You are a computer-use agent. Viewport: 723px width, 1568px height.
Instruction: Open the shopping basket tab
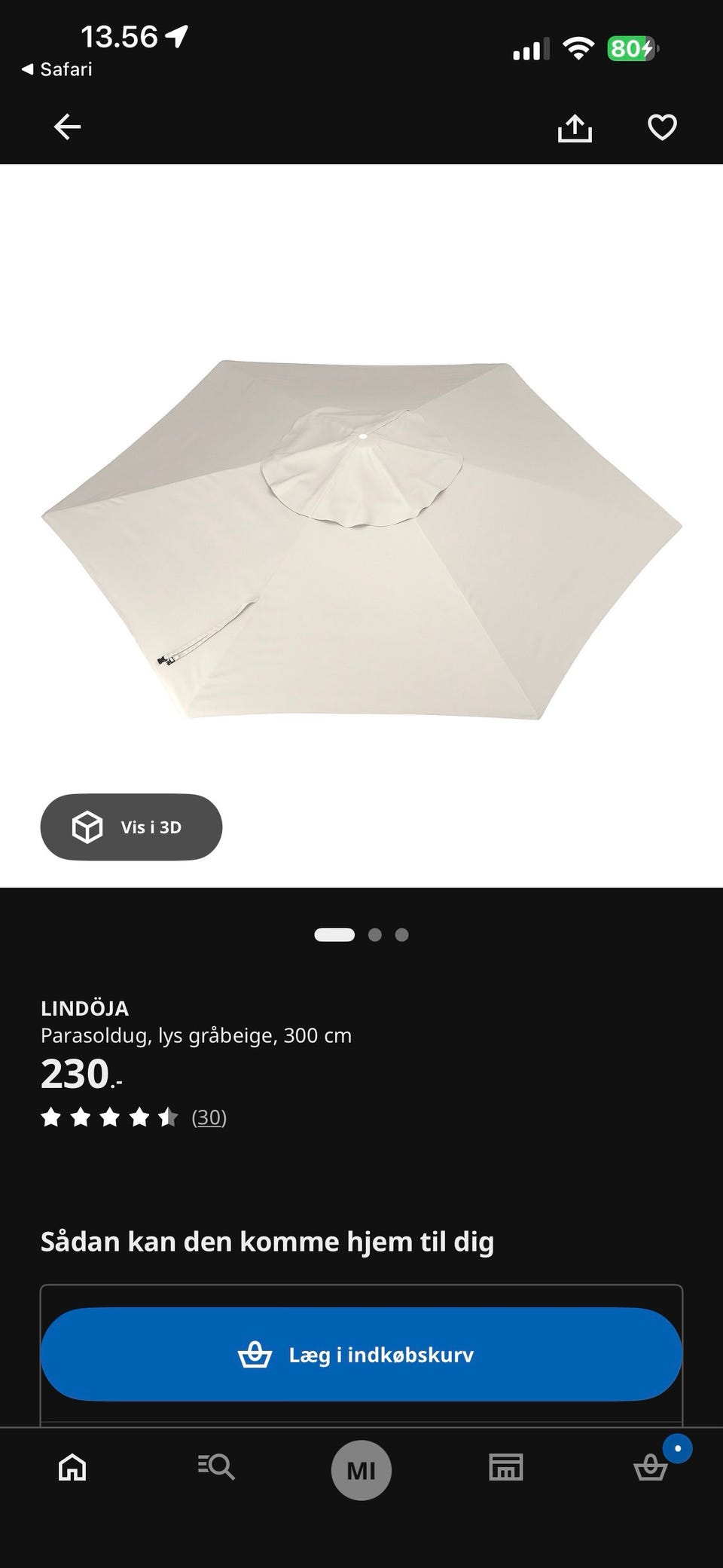click(651, 1467)
